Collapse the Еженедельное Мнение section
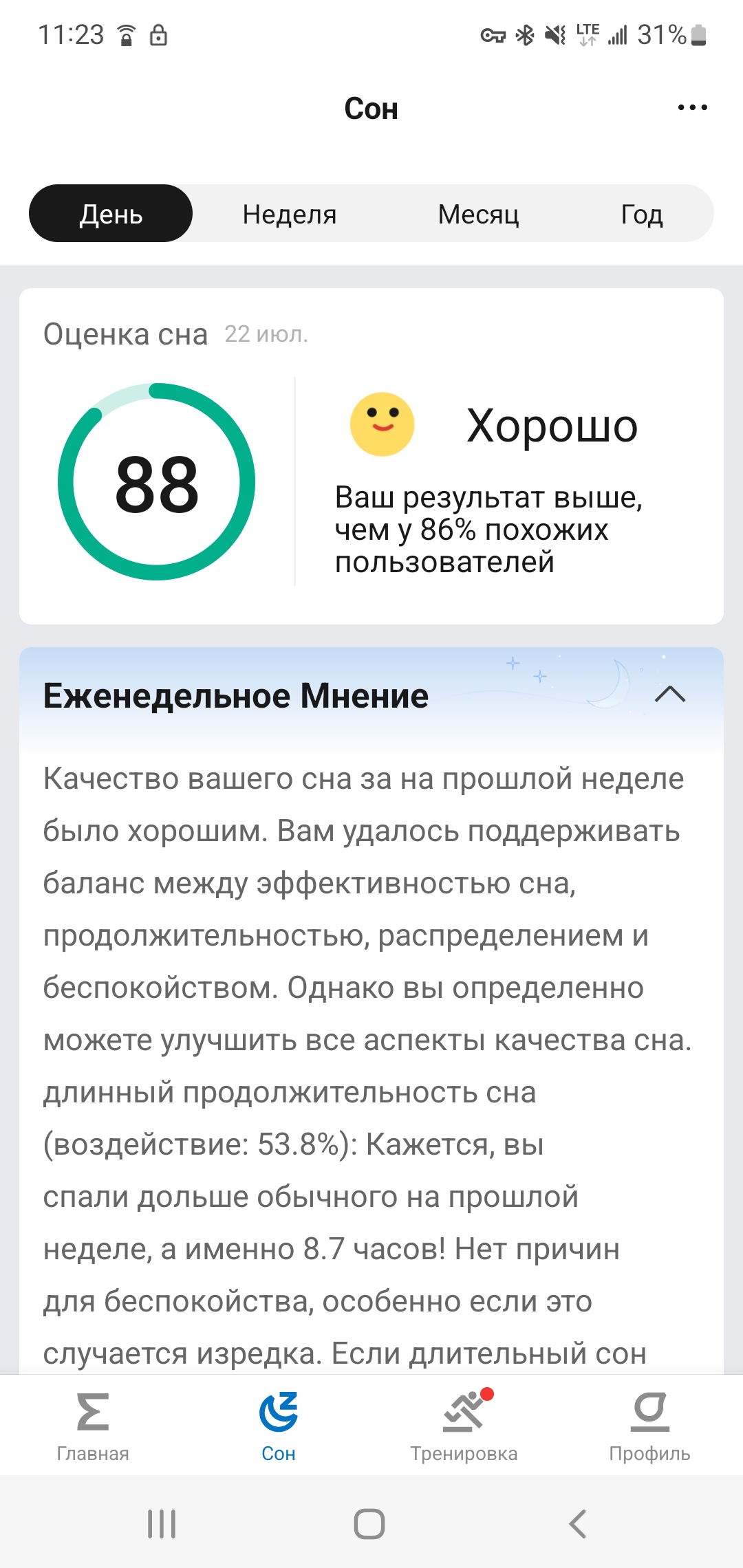Viewport: 743px width, 1568px height. click(x=670, y=695)
